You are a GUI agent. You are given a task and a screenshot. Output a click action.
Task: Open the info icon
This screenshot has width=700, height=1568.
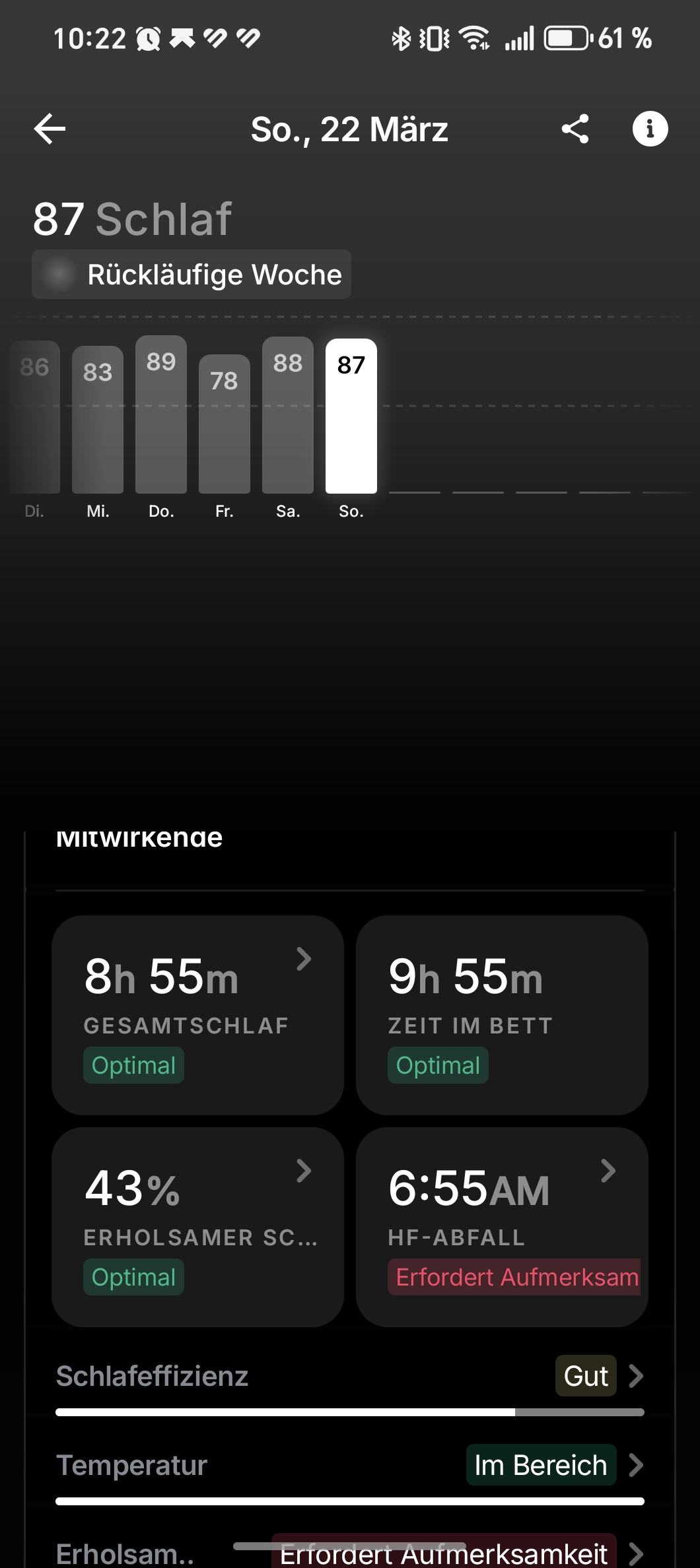650,129
